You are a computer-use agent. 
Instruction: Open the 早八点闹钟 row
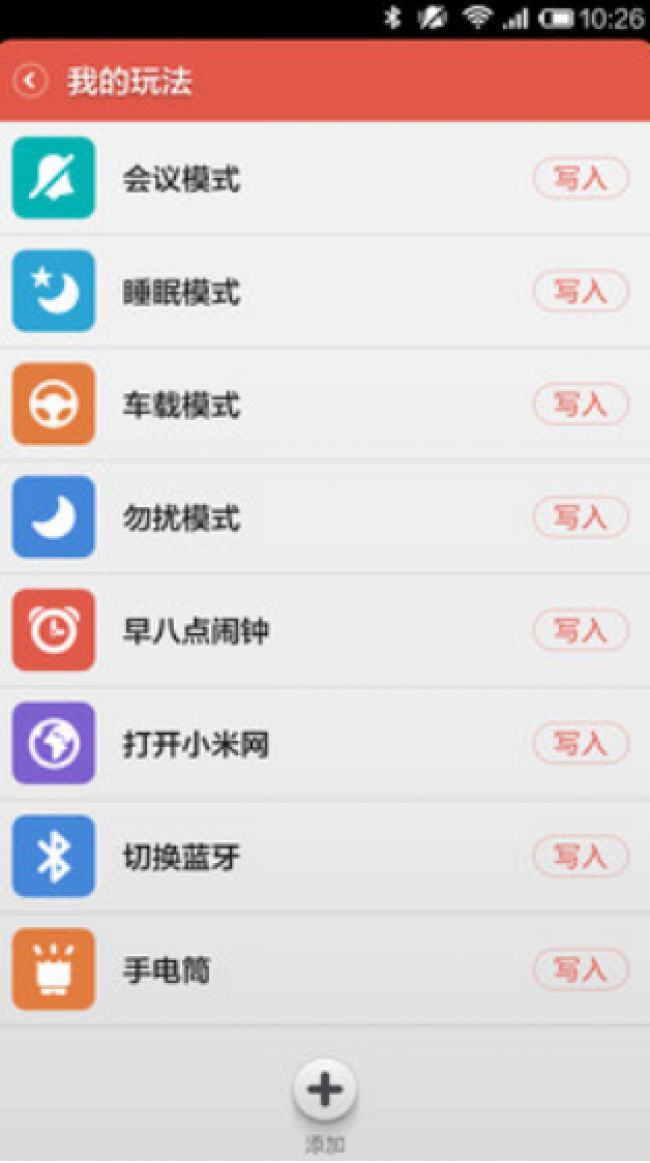pos(195,632)
